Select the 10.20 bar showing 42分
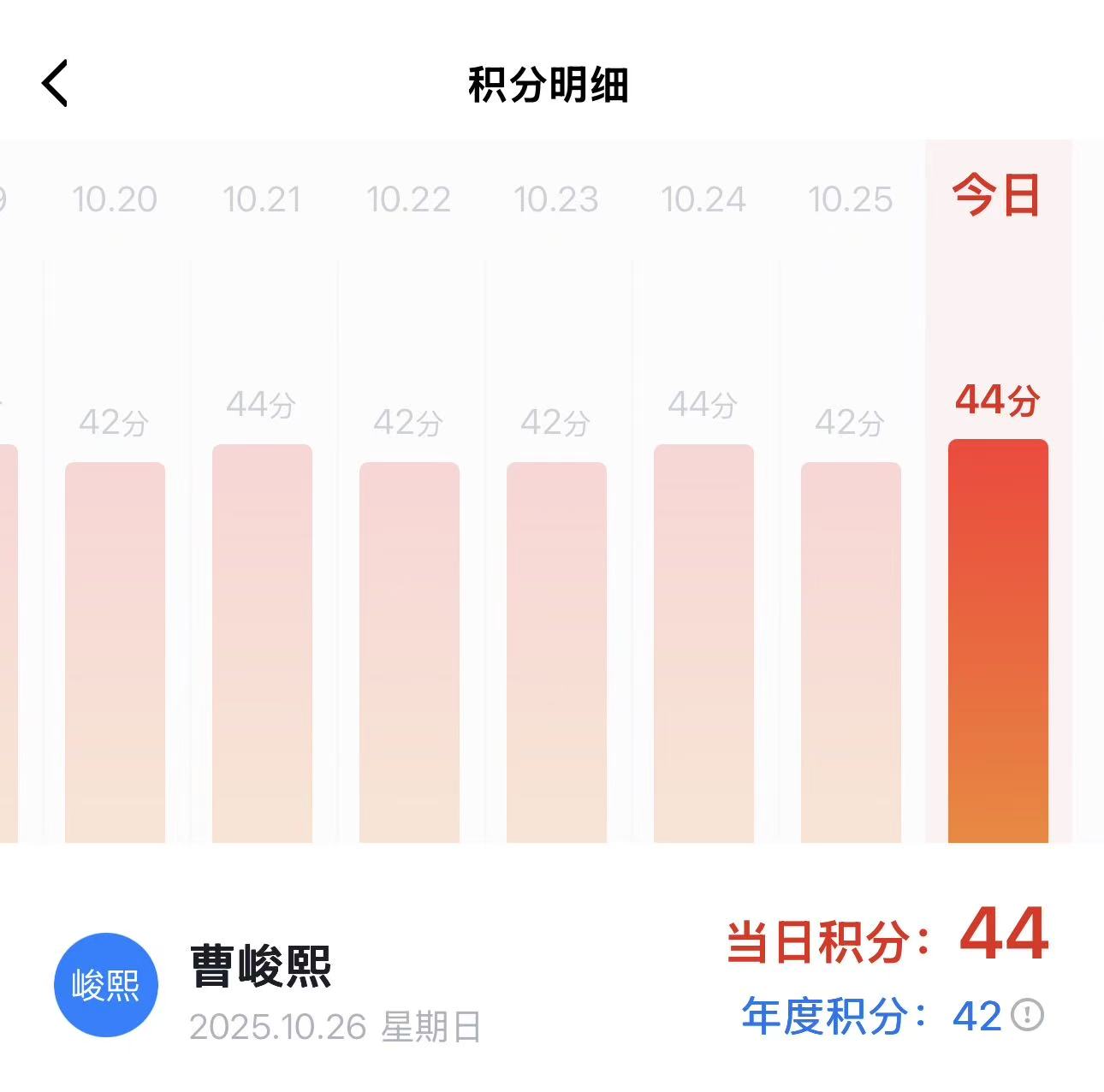This screenshot has width=1104, height=1092. point(115,652)
